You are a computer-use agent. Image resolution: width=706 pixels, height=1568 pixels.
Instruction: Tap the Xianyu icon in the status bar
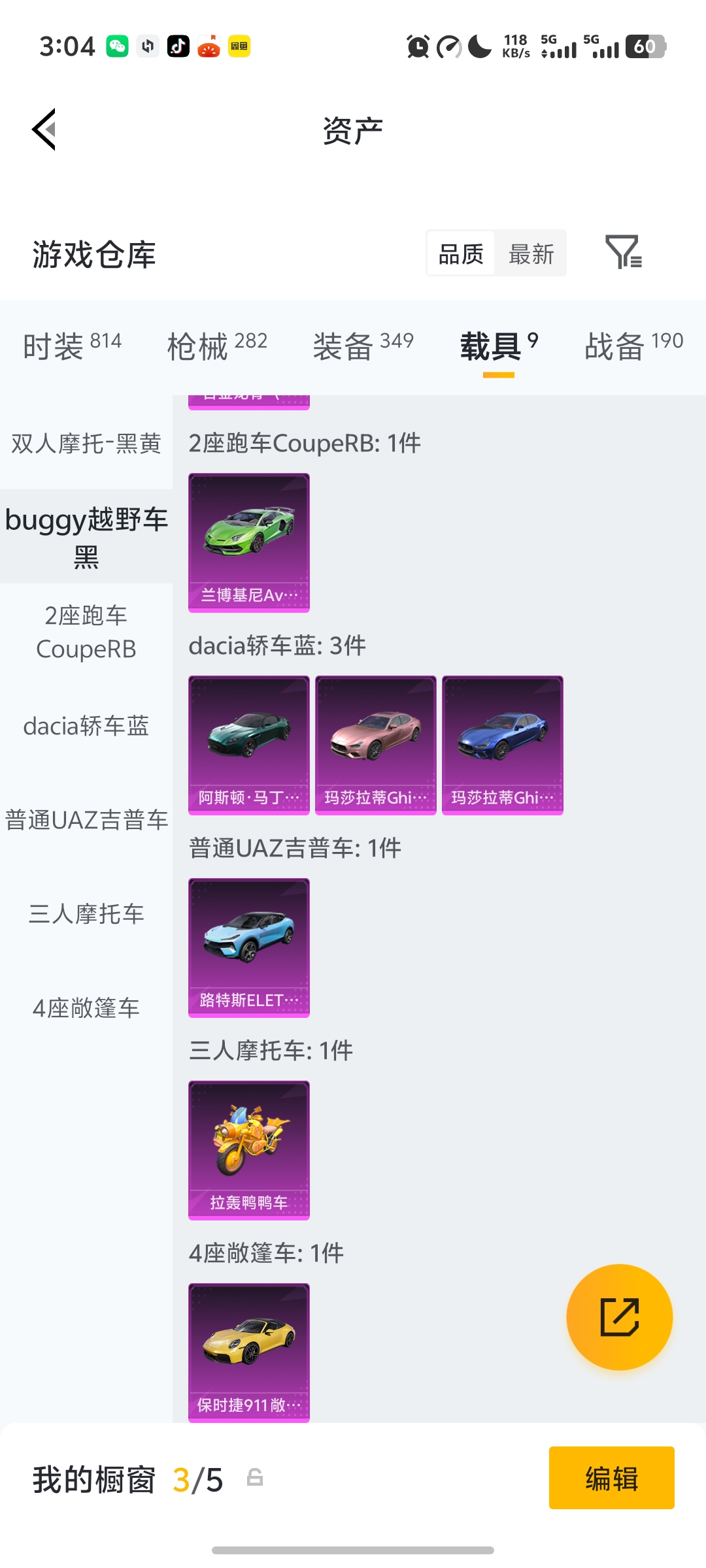pos(239,46)
